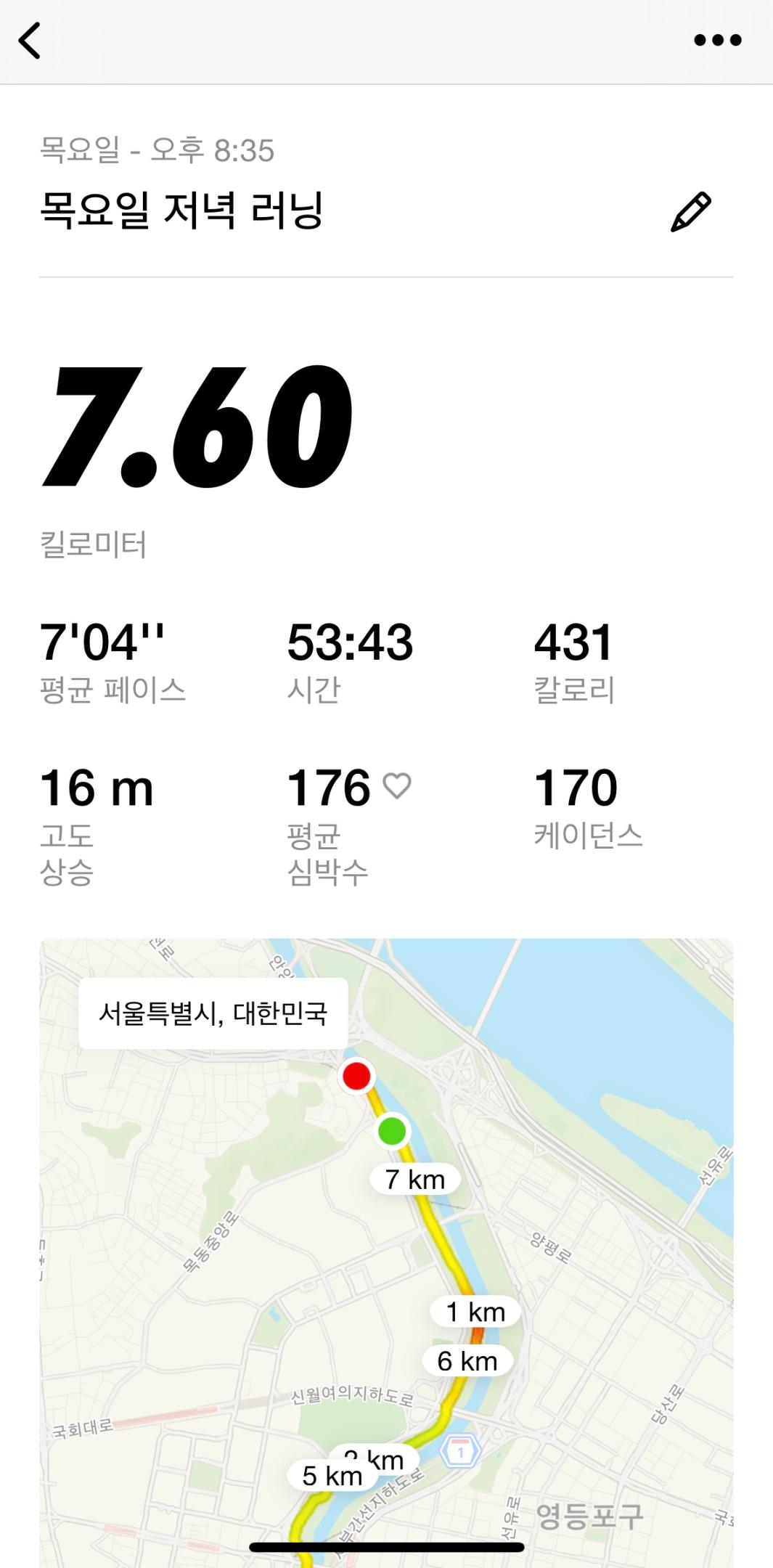Edit the run title with the pencil

pos(690,212)
